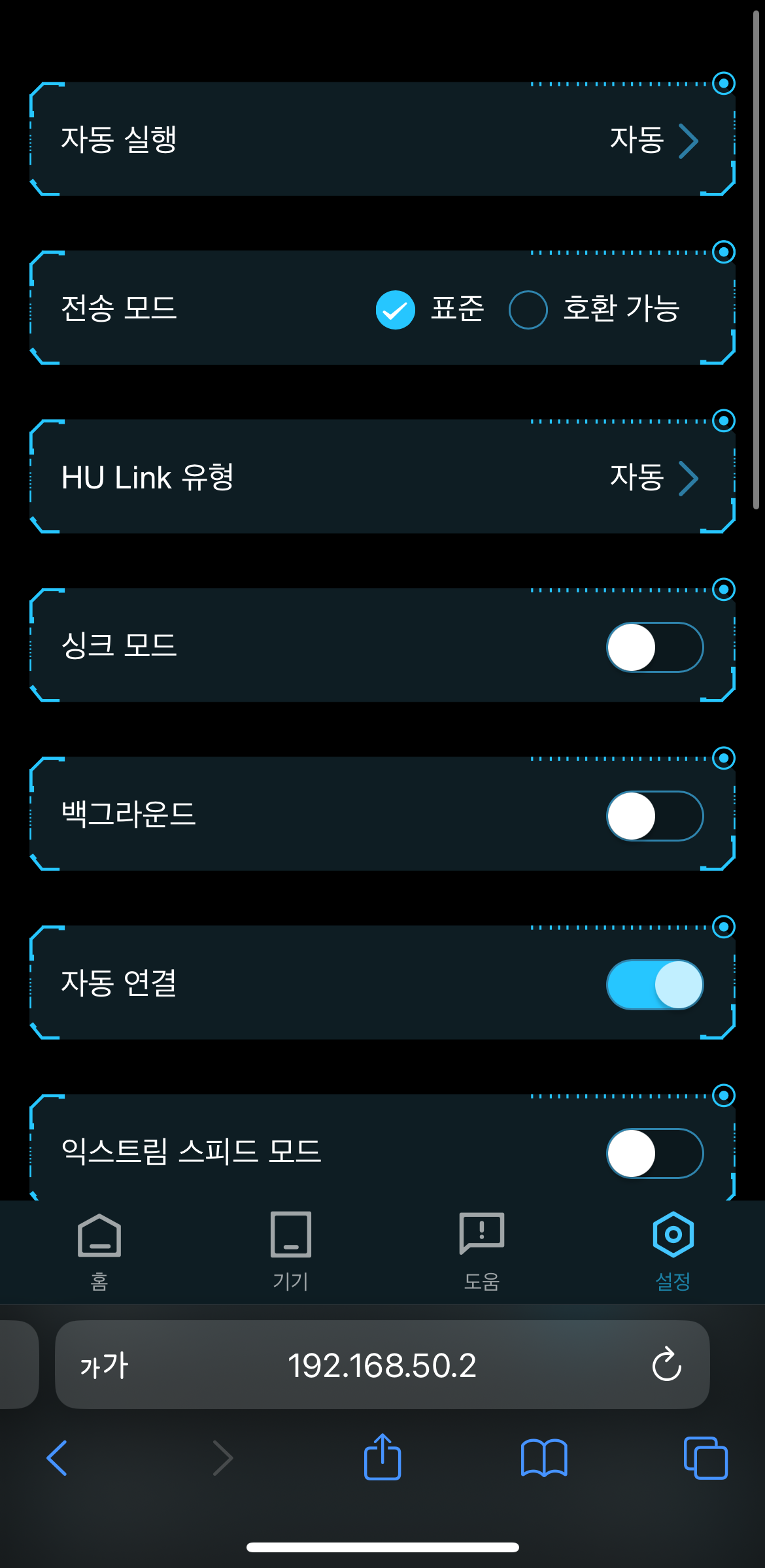View open Safari tabs

[x=705, y=1458]
